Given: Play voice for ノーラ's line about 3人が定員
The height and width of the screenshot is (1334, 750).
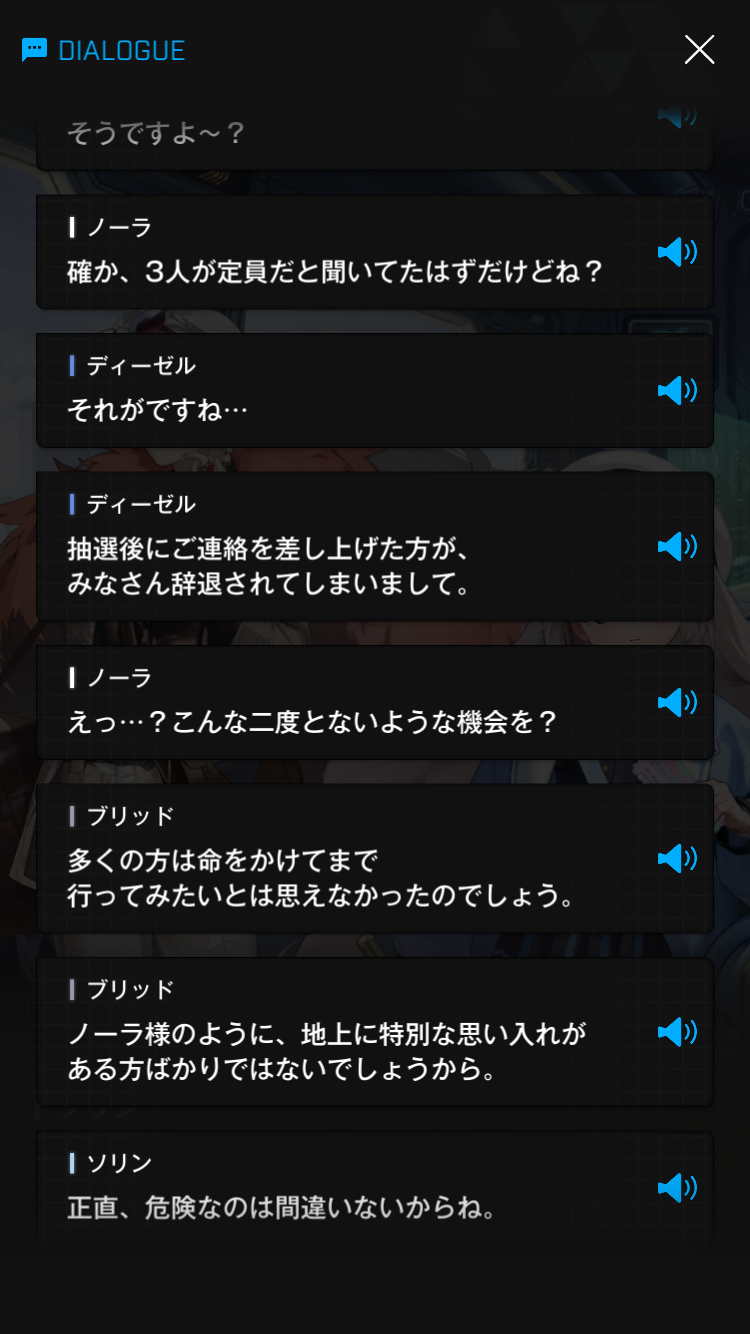Looking at the screenshot, I should click(x=677, y=252).
